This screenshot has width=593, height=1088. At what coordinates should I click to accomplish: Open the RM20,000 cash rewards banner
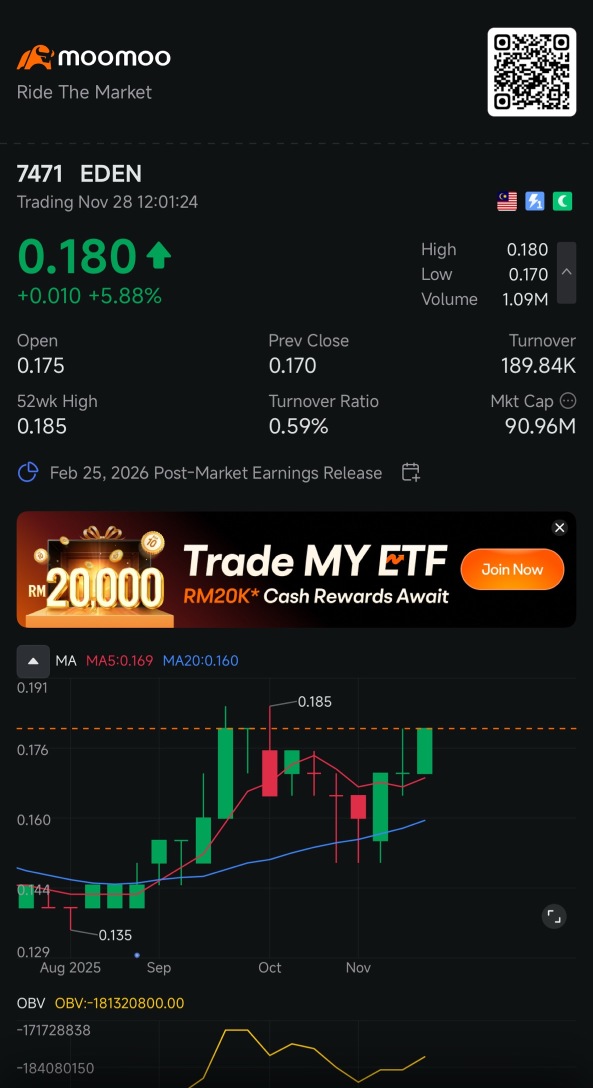point(296,570)
